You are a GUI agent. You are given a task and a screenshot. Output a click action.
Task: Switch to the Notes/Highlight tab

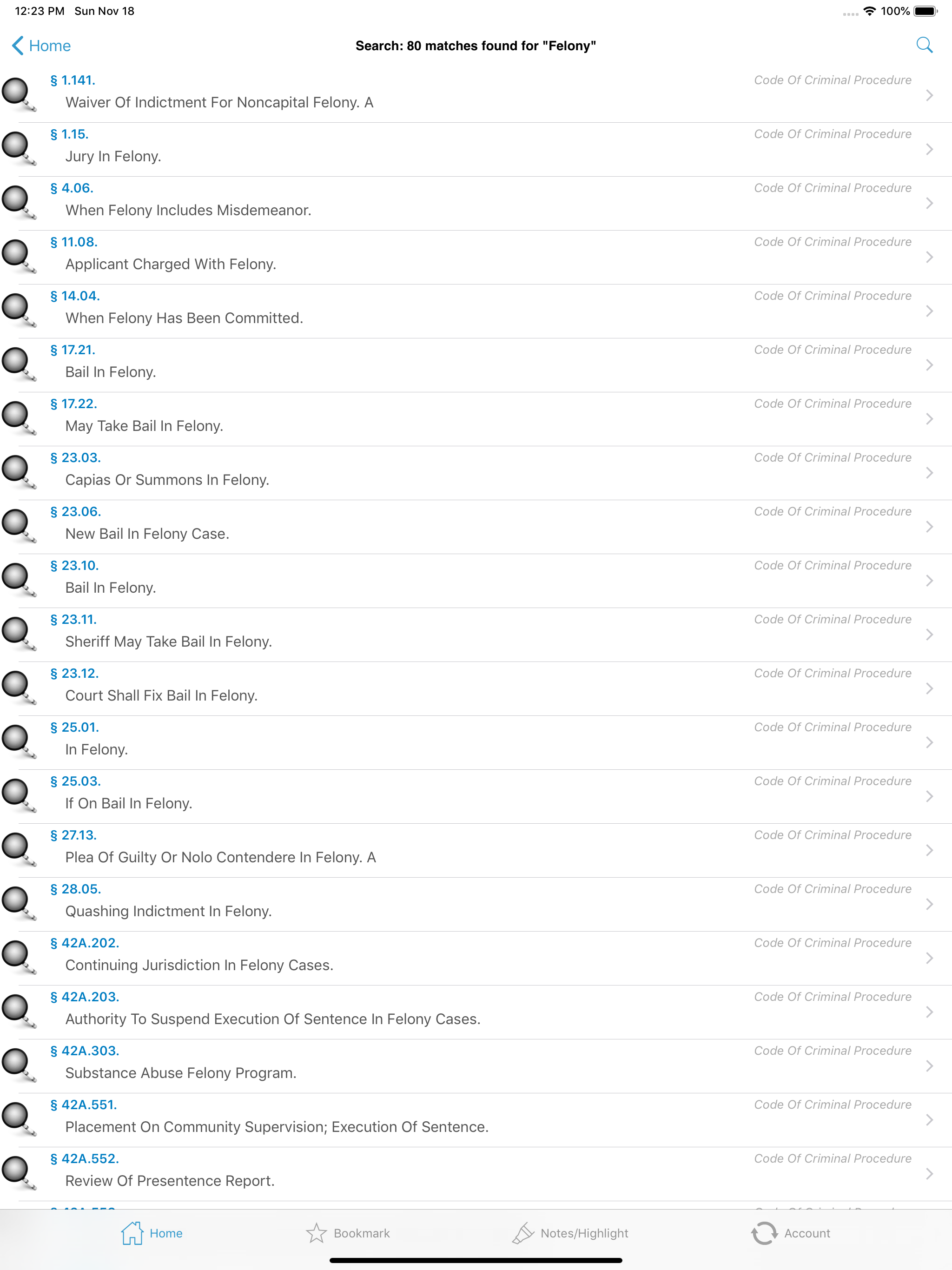tap(570, 1233)
